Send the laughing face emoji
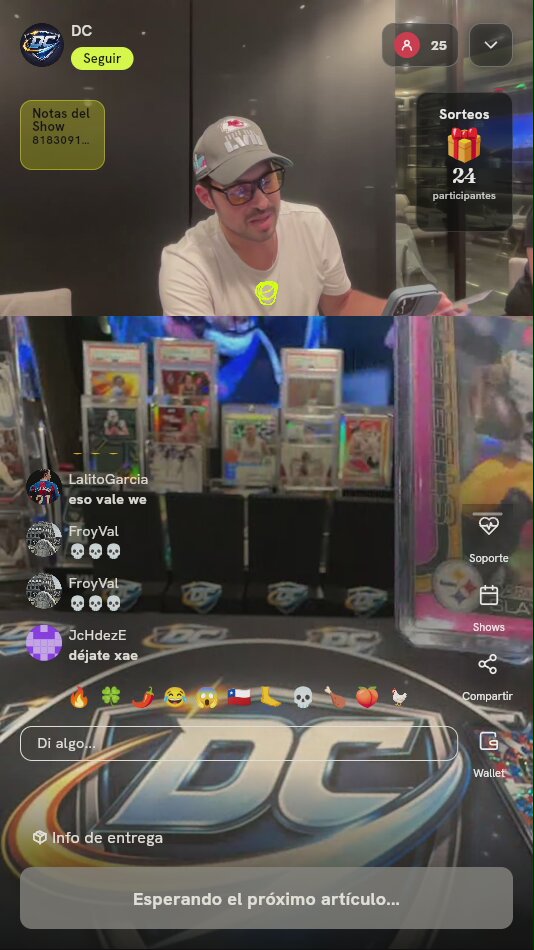 (x=175, y=697)
